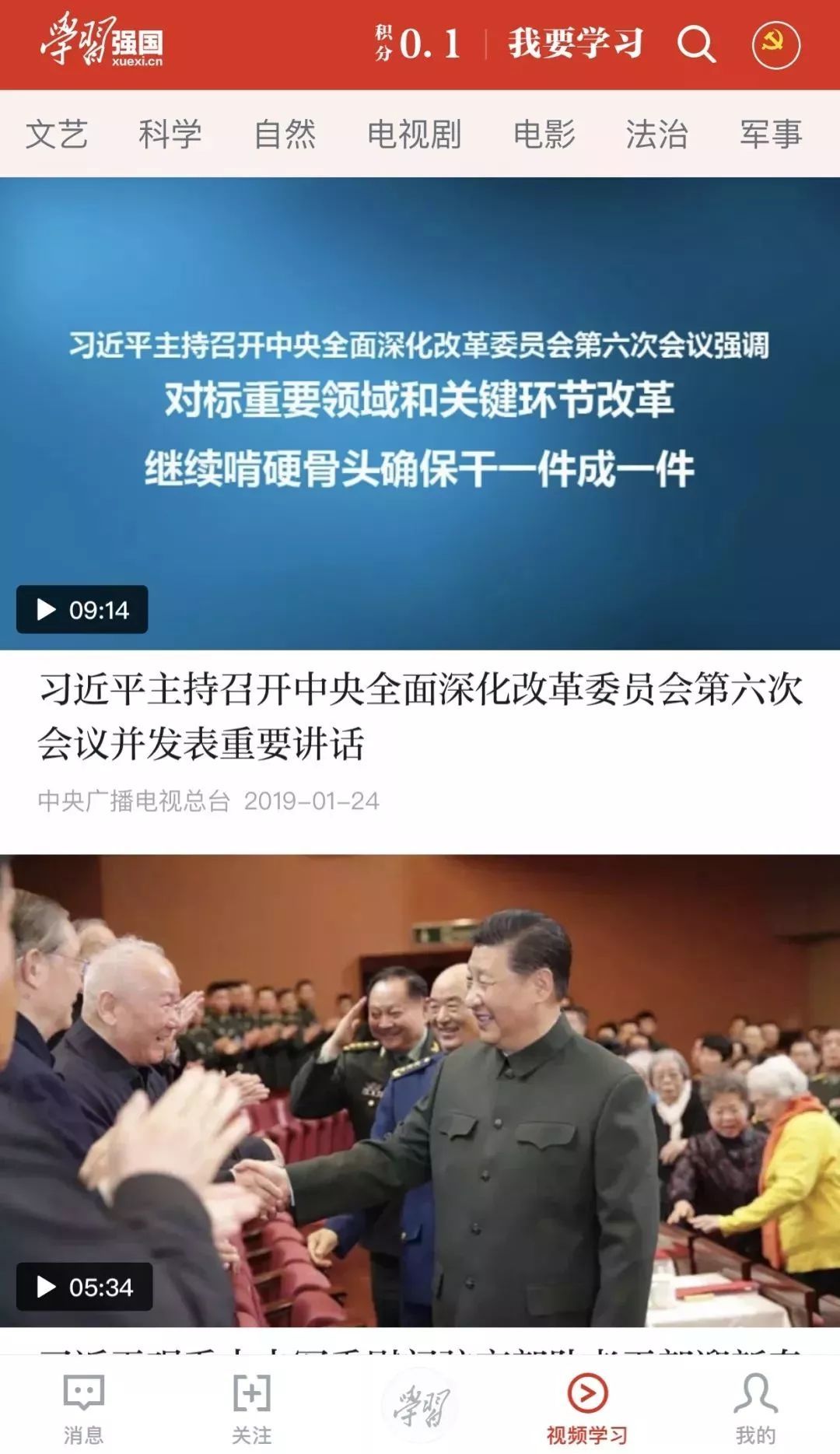Open the 我要学习 link

point(576,44)
